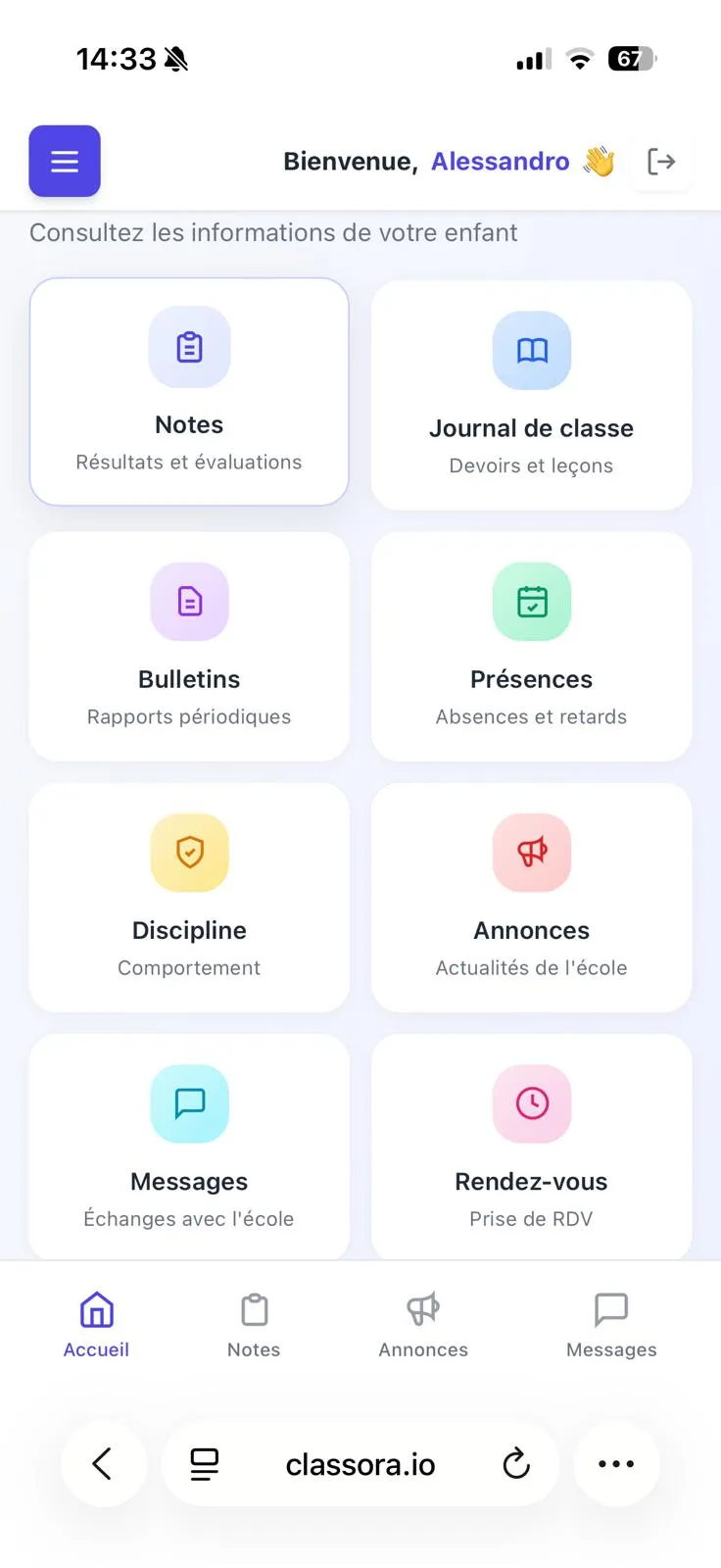The image size is (721, 1568).
Task: Open the Notes clipboard icon
Action: pos(189,347)
